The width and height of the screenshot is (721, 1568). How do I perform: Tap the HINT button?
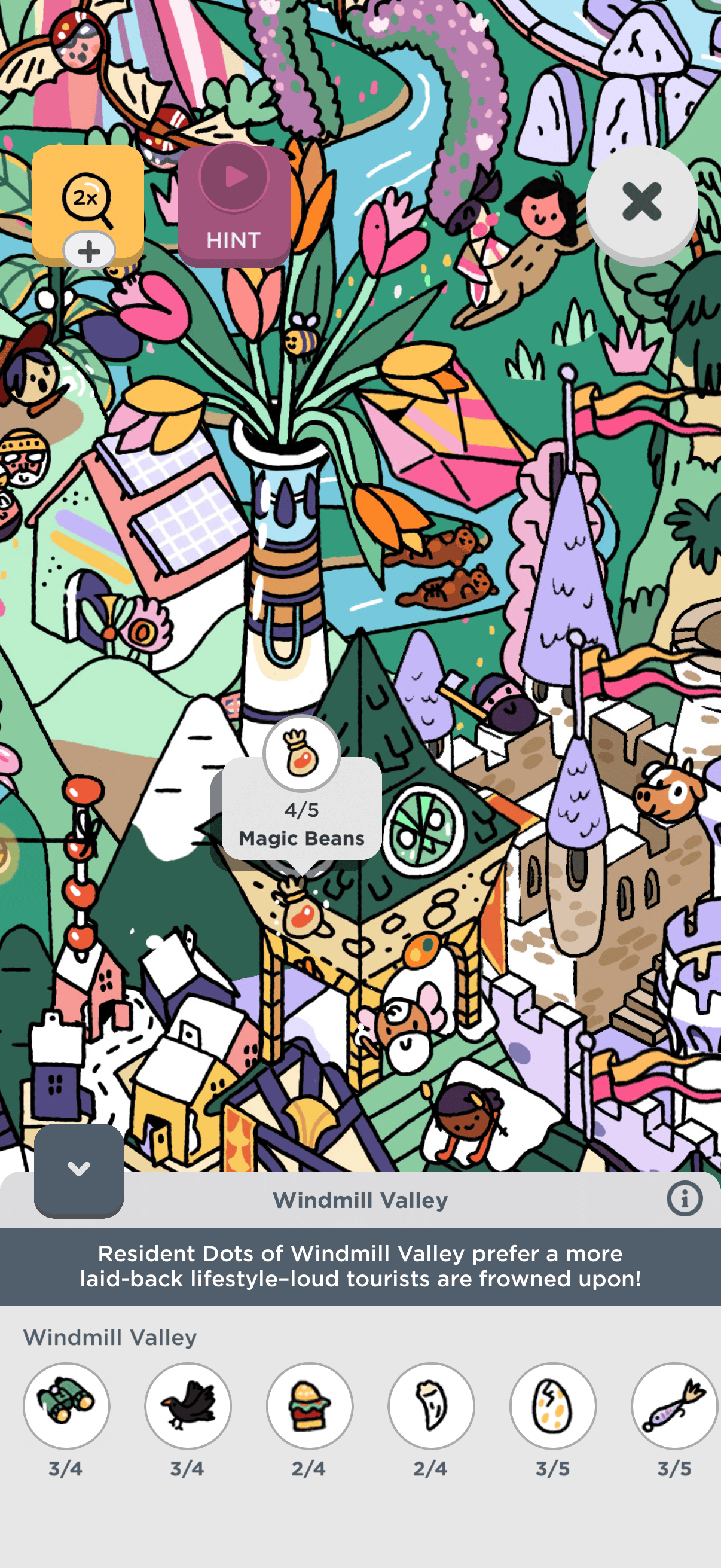click(x=234, y=206)
